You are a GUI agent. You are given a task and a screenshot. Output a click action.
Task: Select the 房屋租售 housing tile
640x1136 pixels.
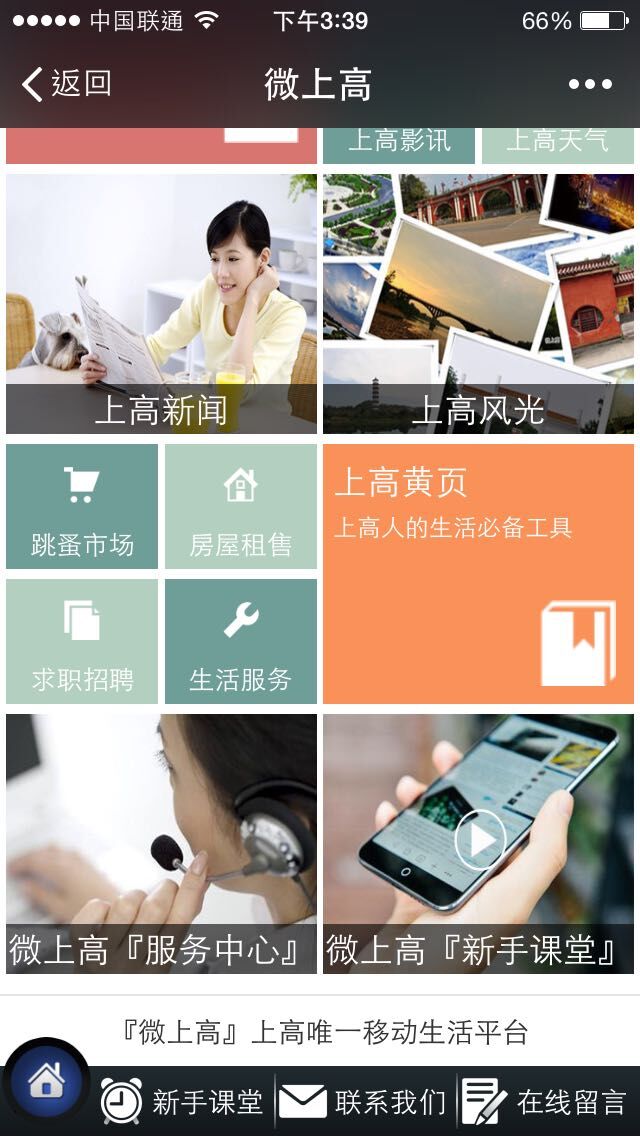click(241, 506)
